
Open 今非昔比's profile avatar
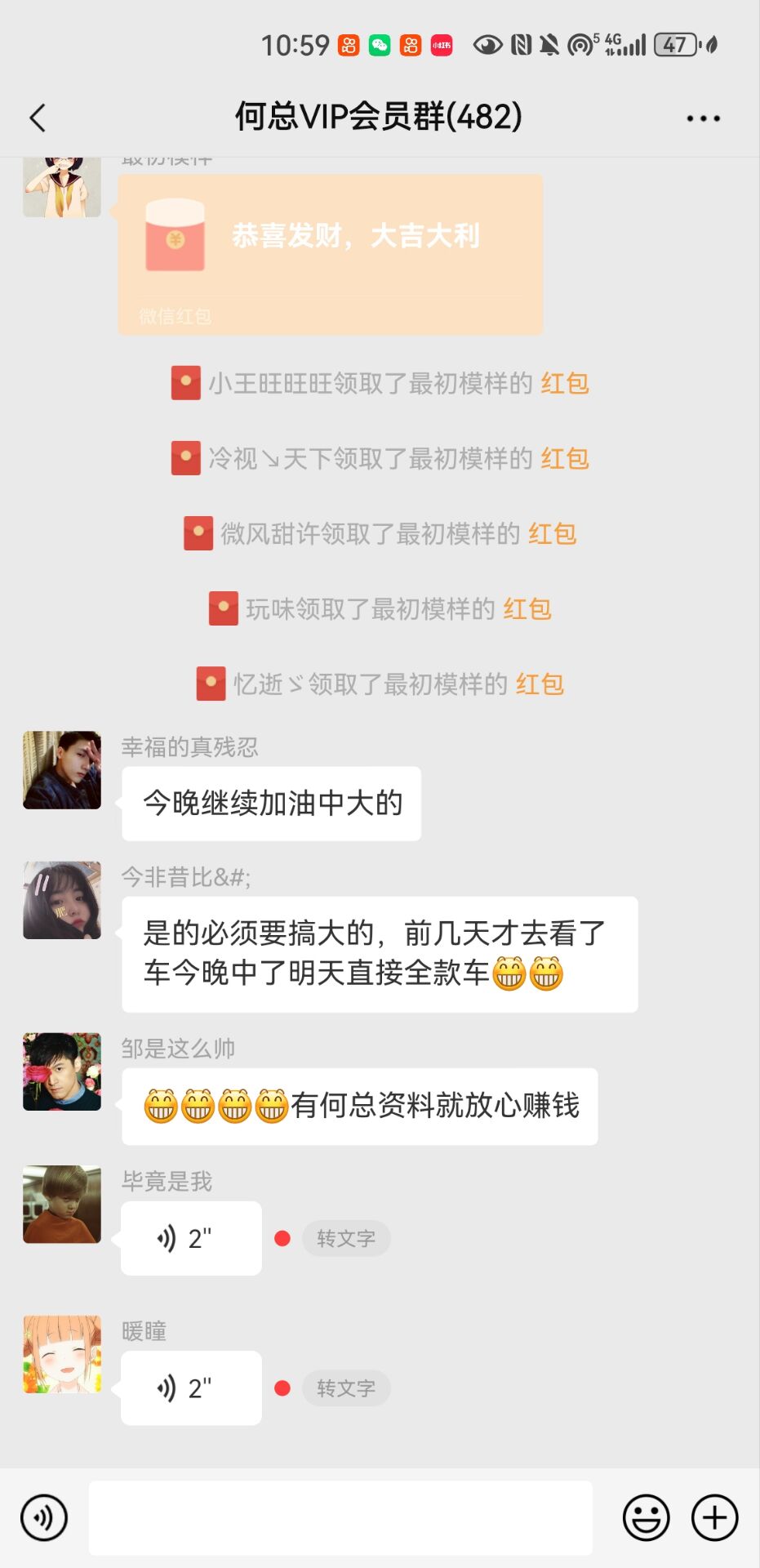(62, 900)
